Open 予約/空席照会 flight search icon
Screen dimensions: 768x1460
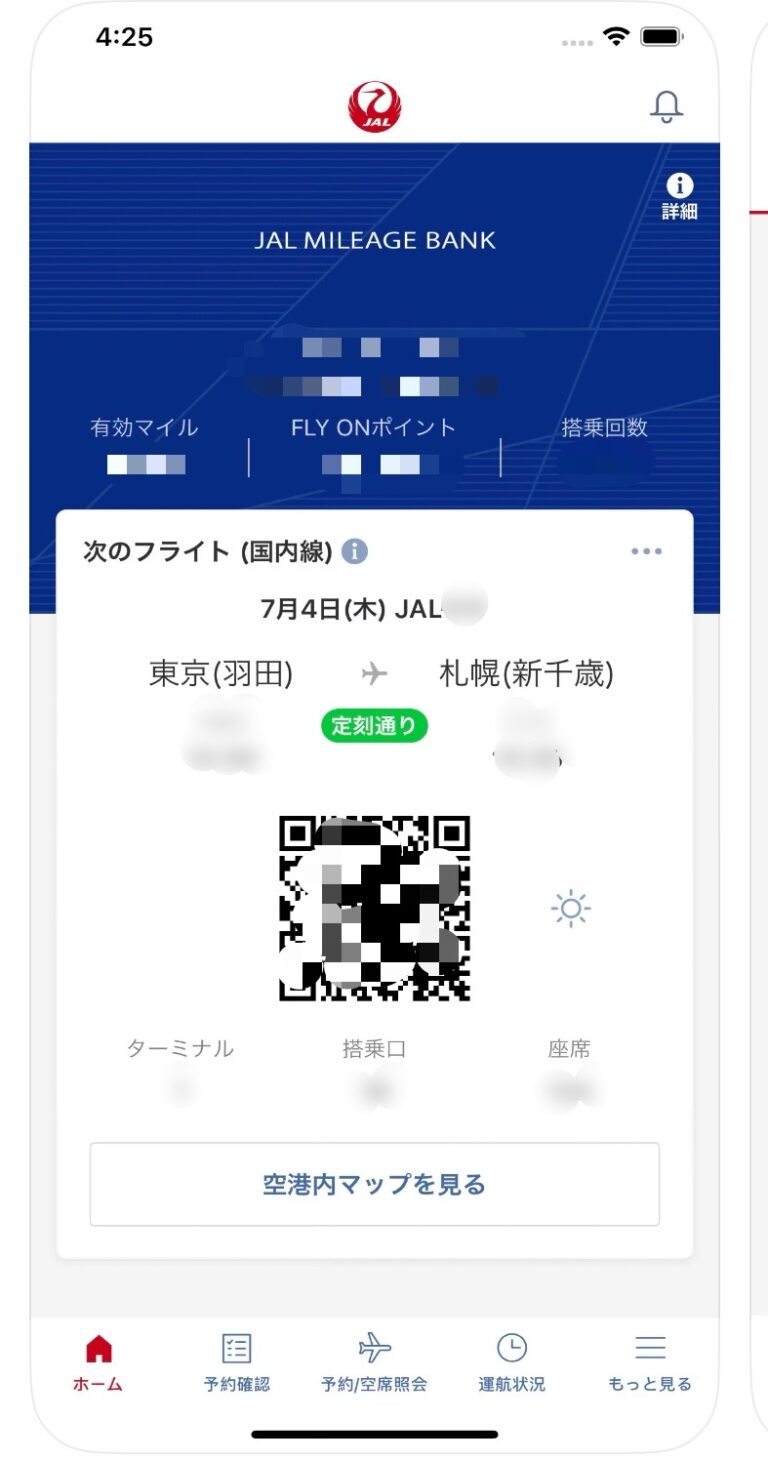pos(375,1358)
